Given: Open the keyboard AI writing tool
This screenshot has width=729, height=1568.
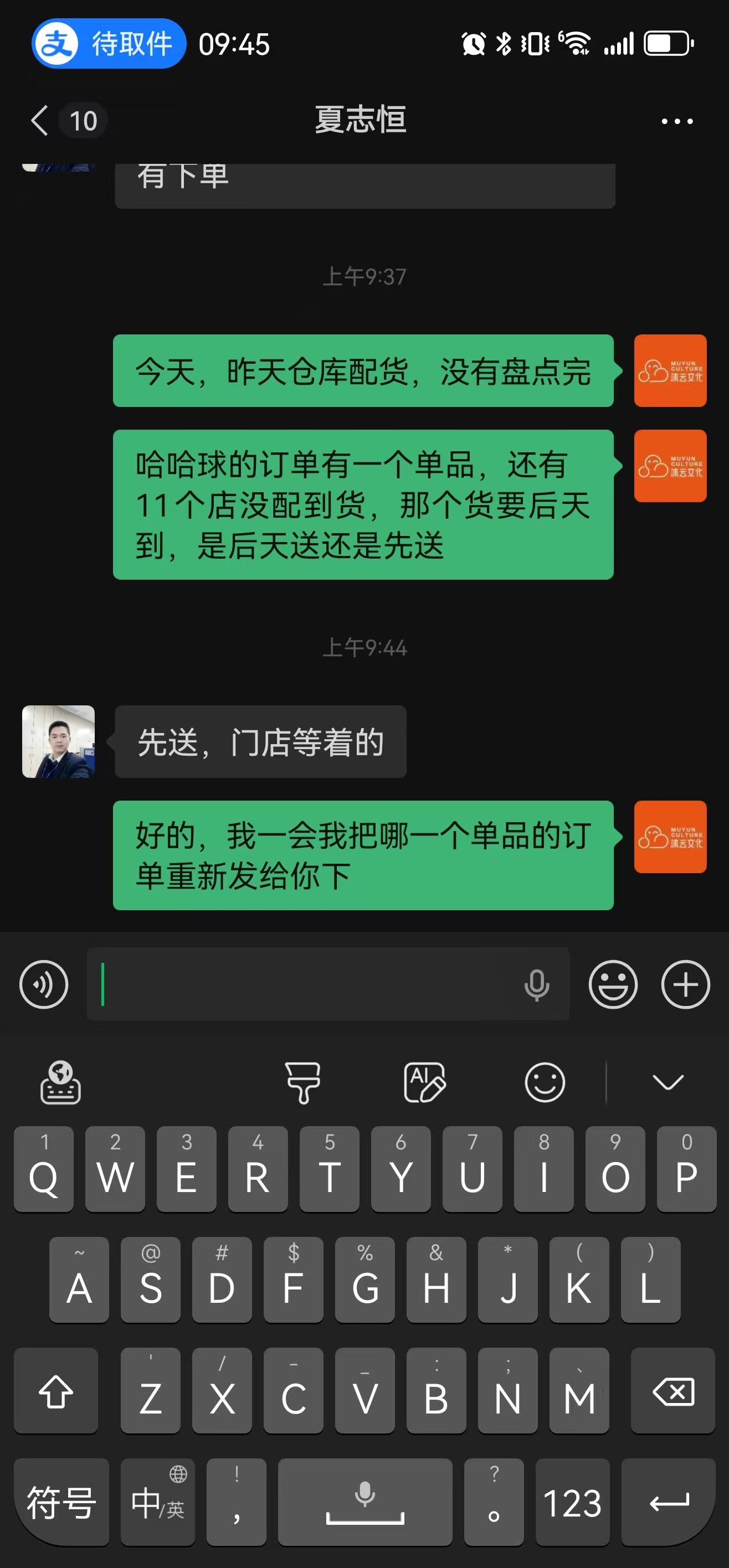Looking at the screenshot, I should click(424, 1082).
